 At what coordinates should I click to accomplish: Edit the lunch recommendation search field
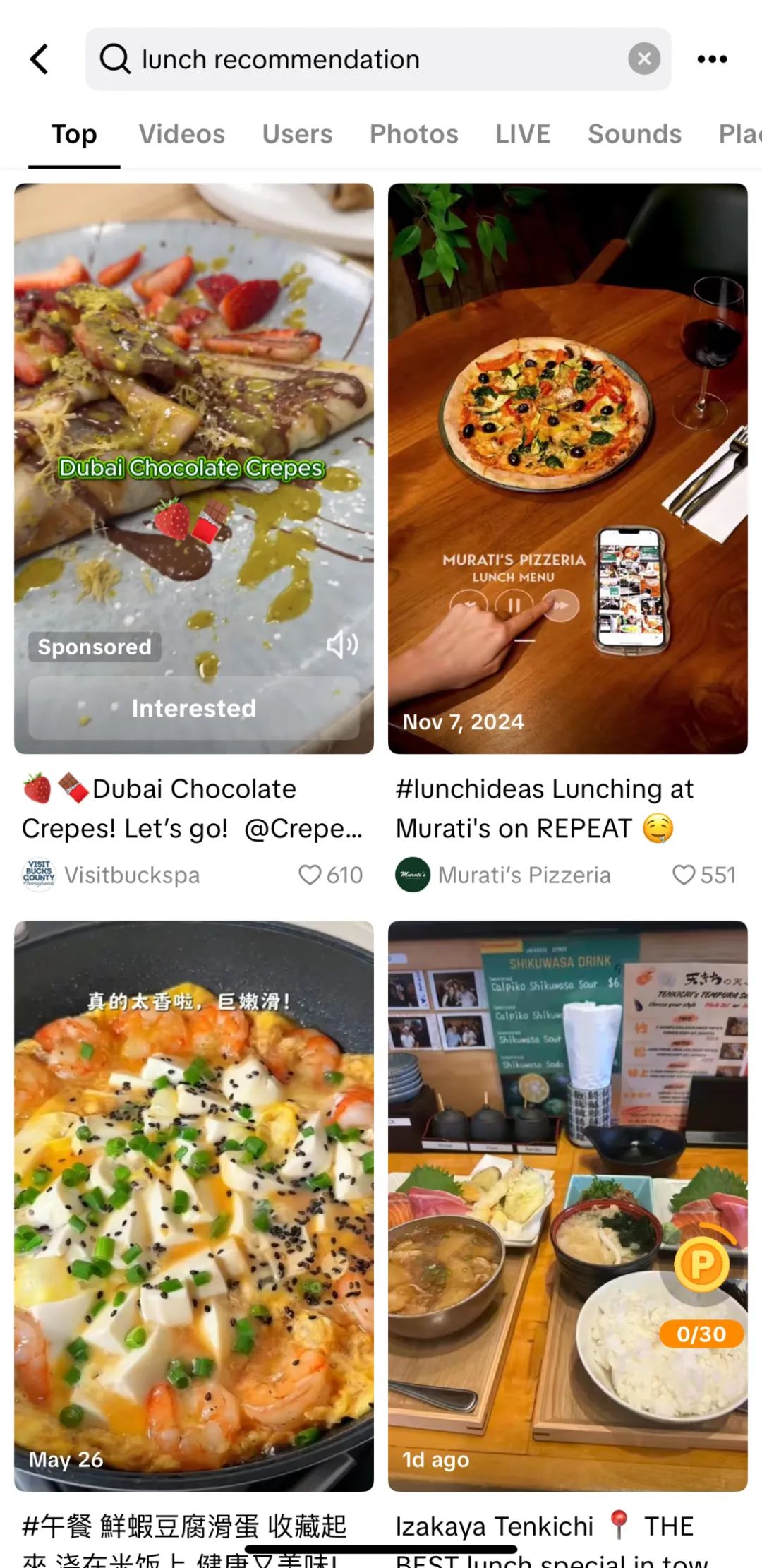pyautogui.click(x=367, y=59)
